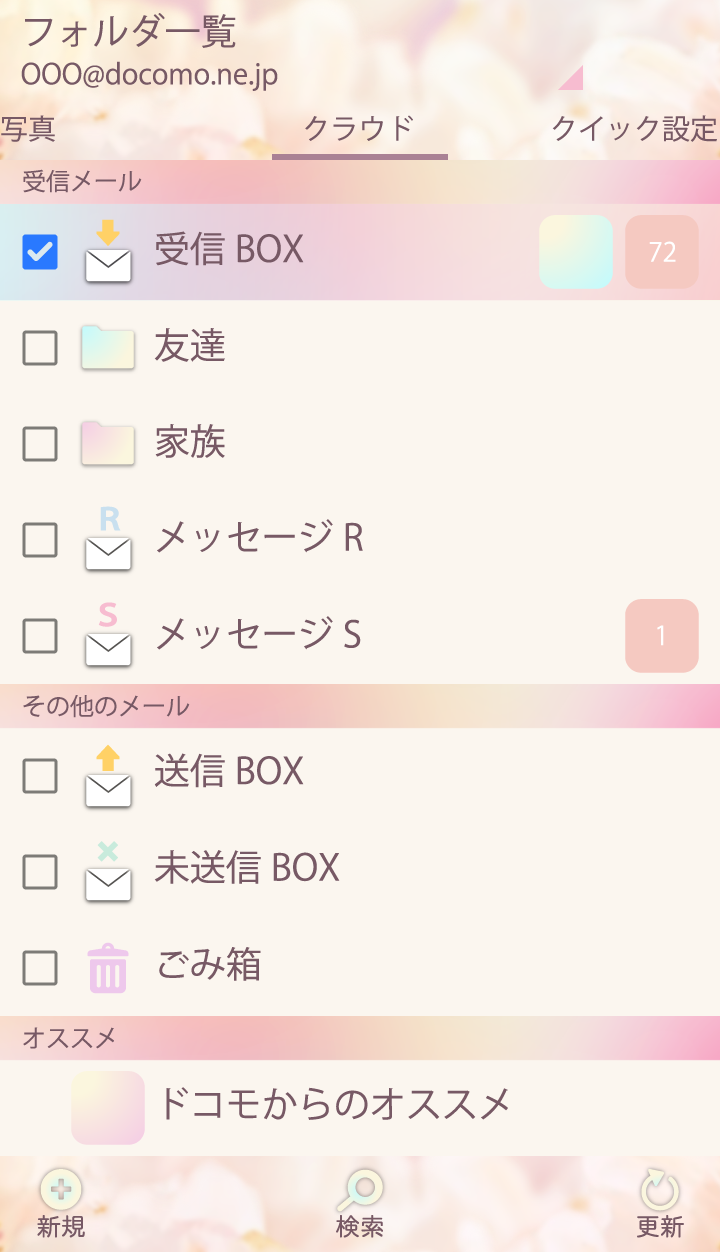
Task: Uncheck the 受信 BOX checkbox
Action: (x=40, y=252)
